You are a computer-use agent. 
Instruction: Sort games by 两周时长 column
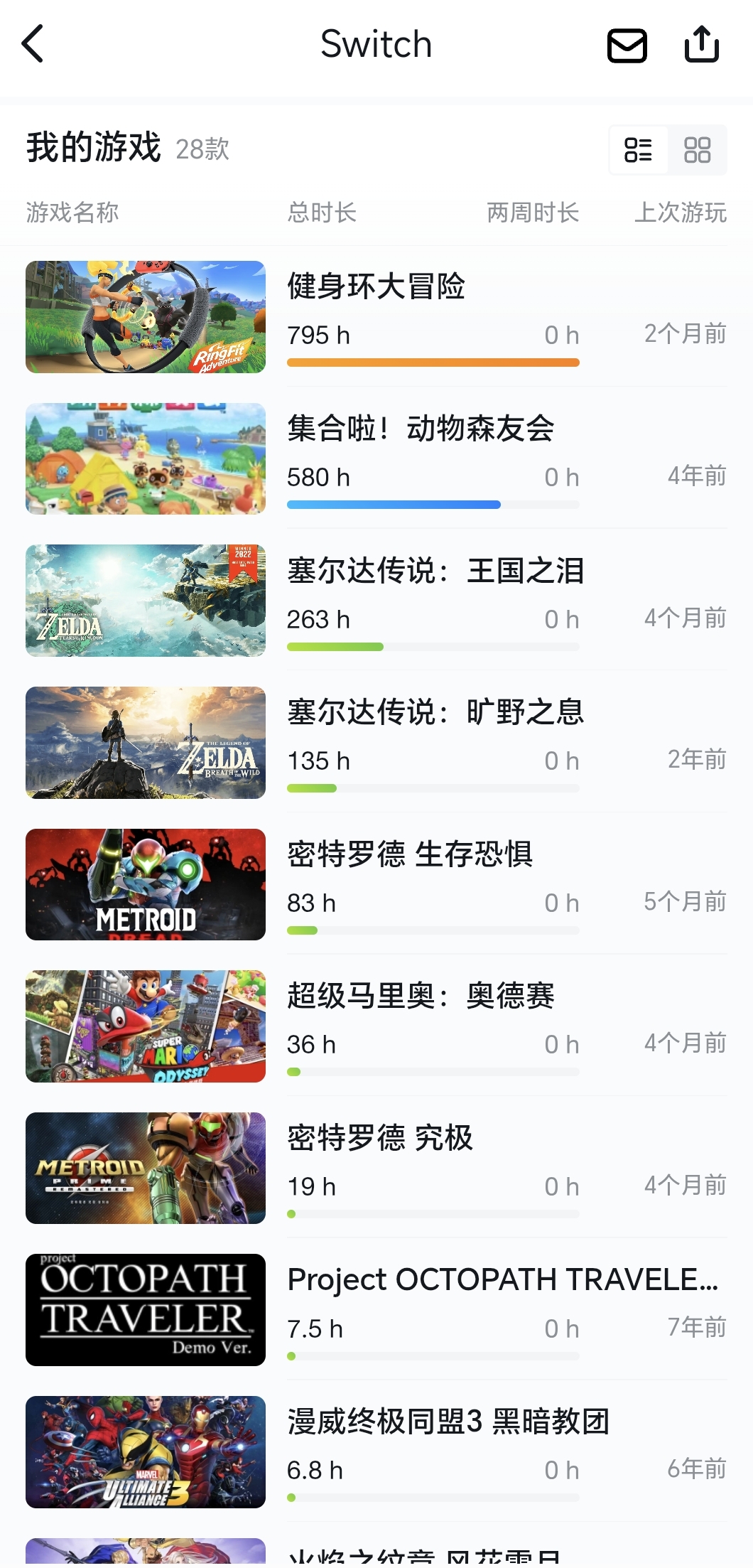pos(532,212)
